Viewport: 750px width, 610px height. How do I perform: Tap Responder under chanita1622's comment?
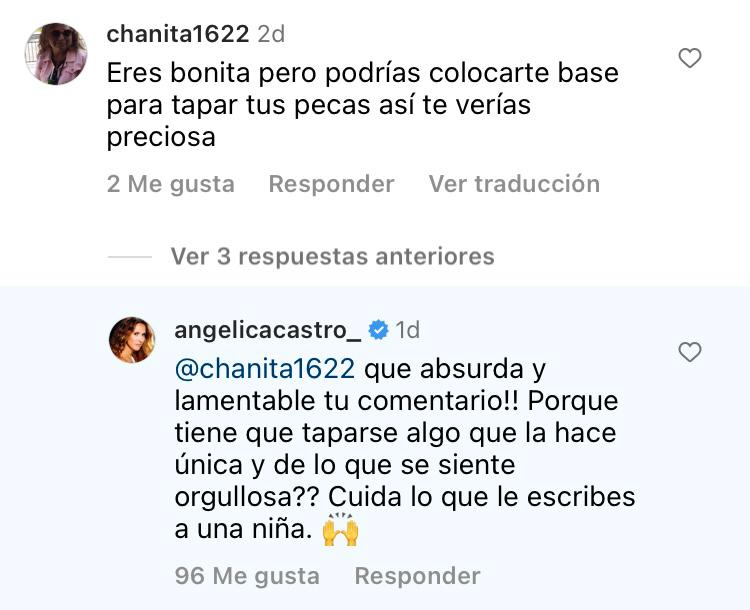[x=331, y=184]
